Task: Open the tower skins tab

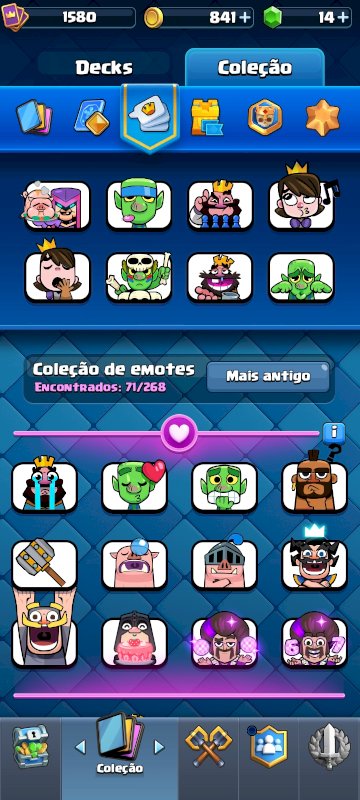Action: pos(205,117)
